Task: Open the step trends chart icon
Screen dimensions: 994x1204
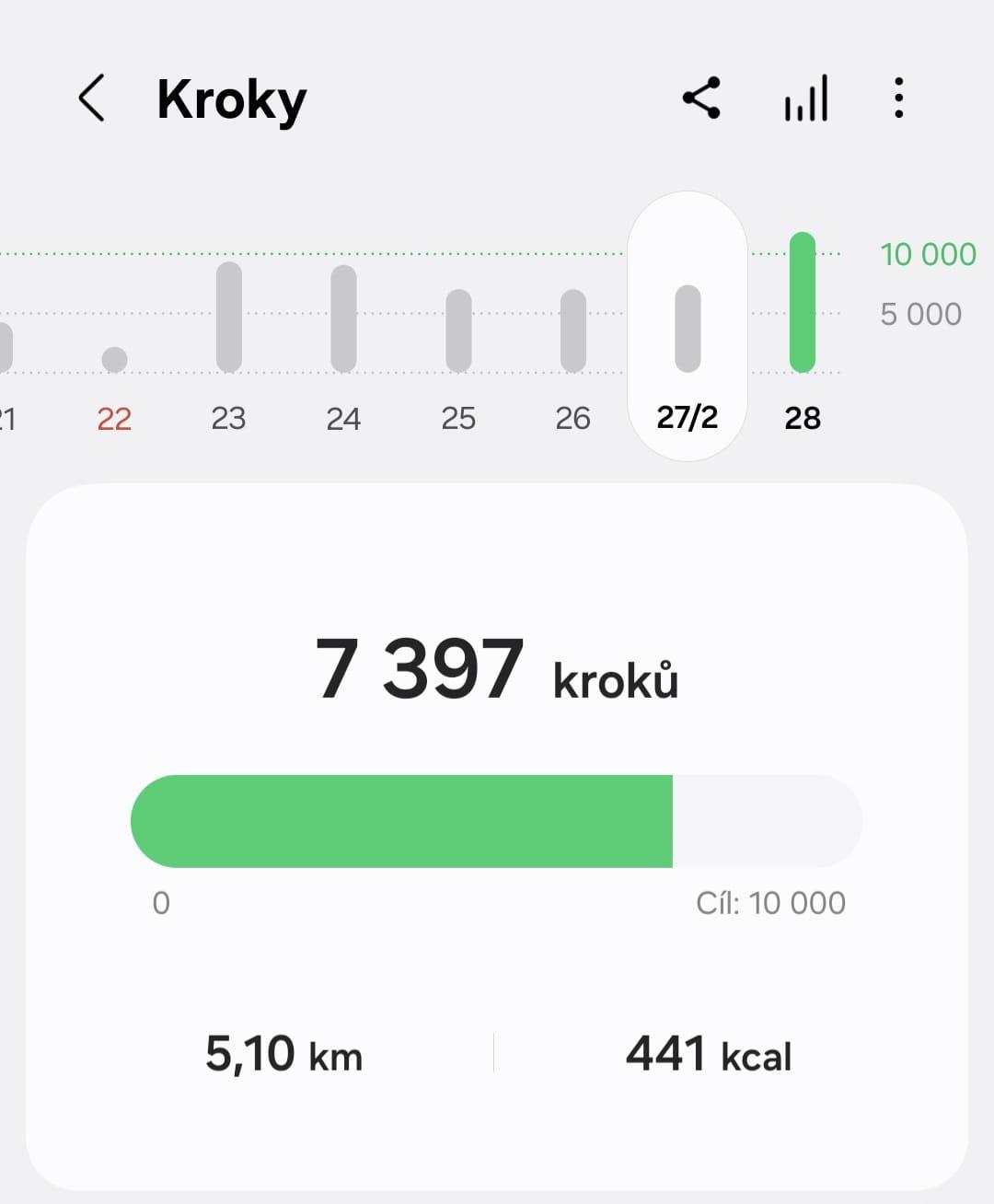Action: tap(806, 98)
